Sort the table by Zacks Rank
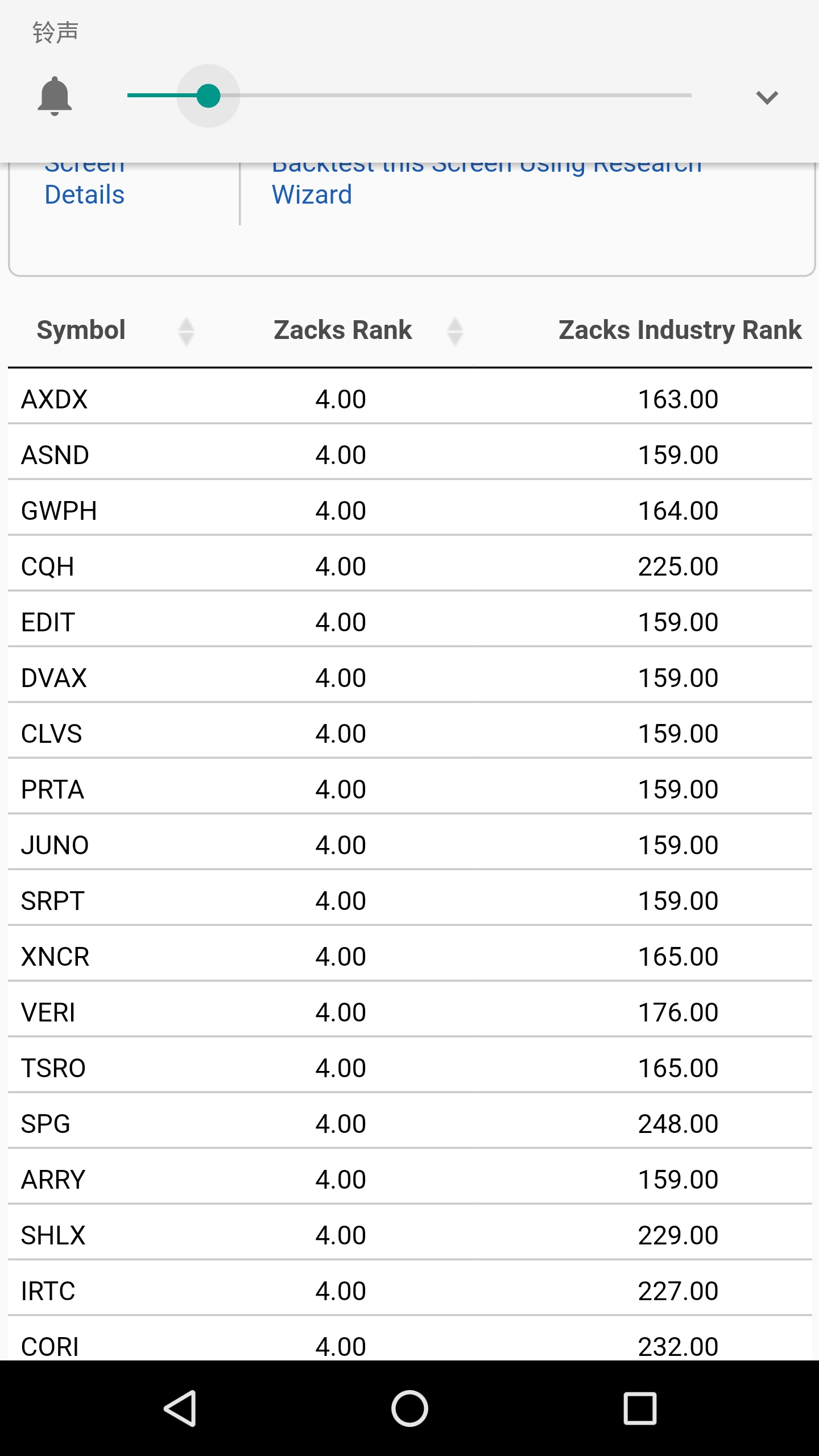 click(x=369, y=331)
